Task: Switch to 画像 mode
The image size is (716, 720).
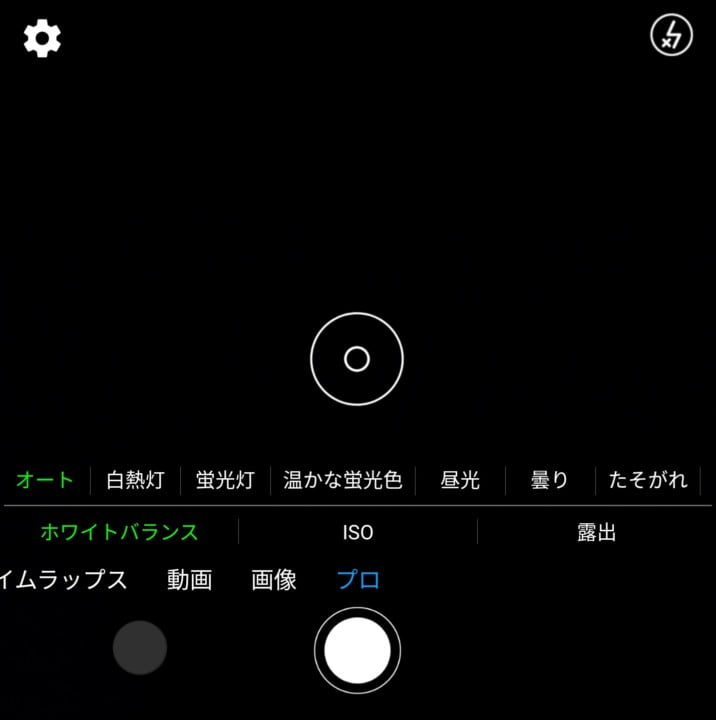Action: [x=274, y=580]
